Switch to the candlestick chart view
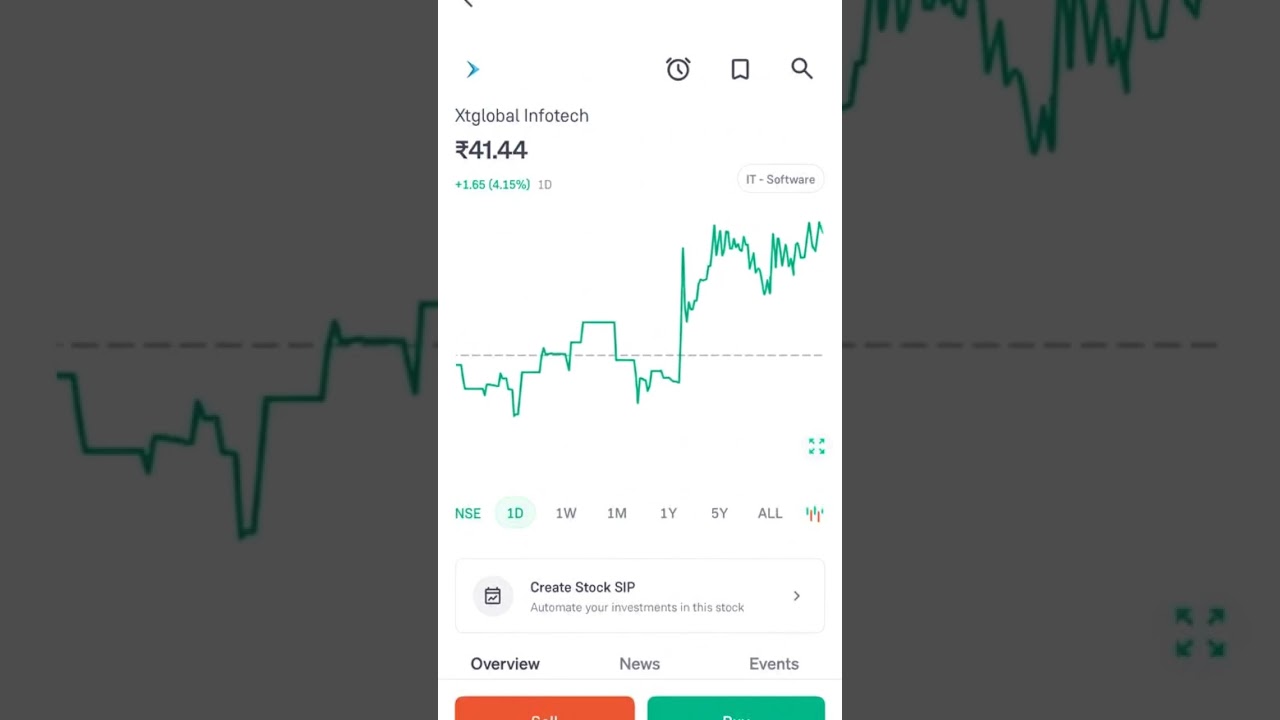 point(815,513)
